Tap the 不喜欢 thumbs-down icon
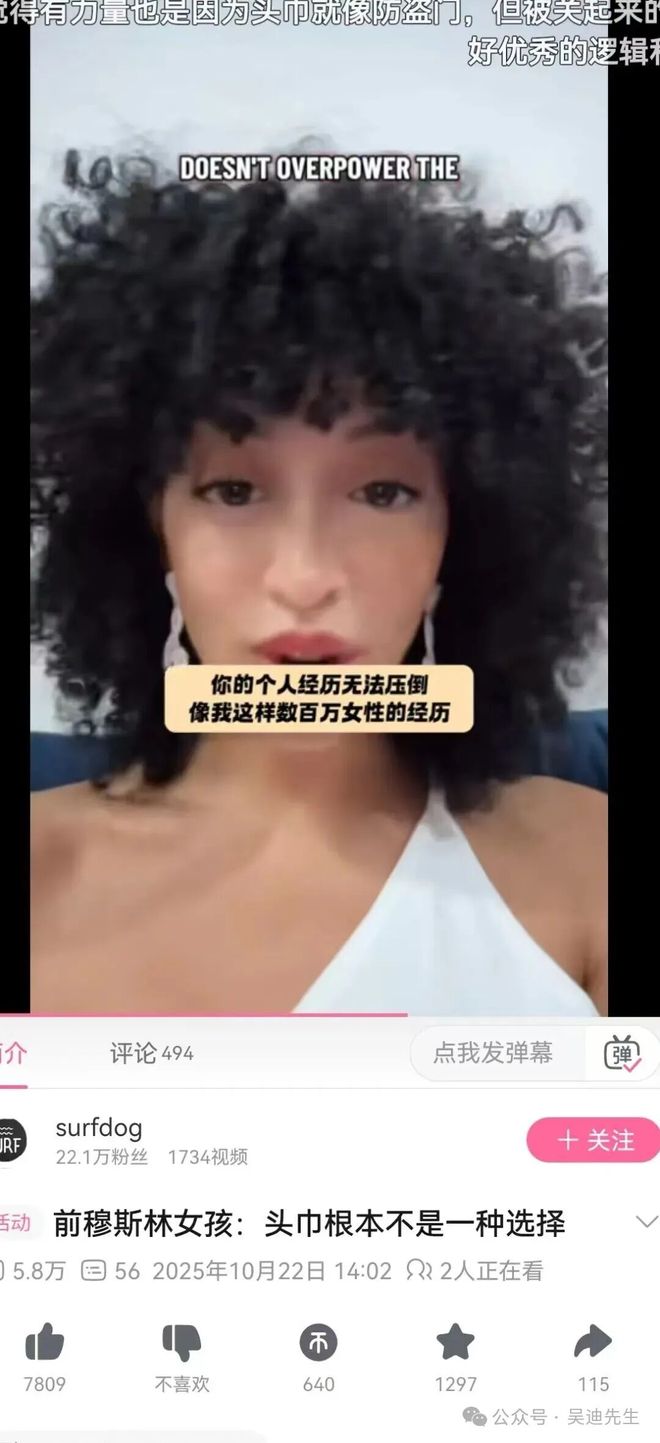Viewport: 660px width, 1443px height. [181, 1343]
